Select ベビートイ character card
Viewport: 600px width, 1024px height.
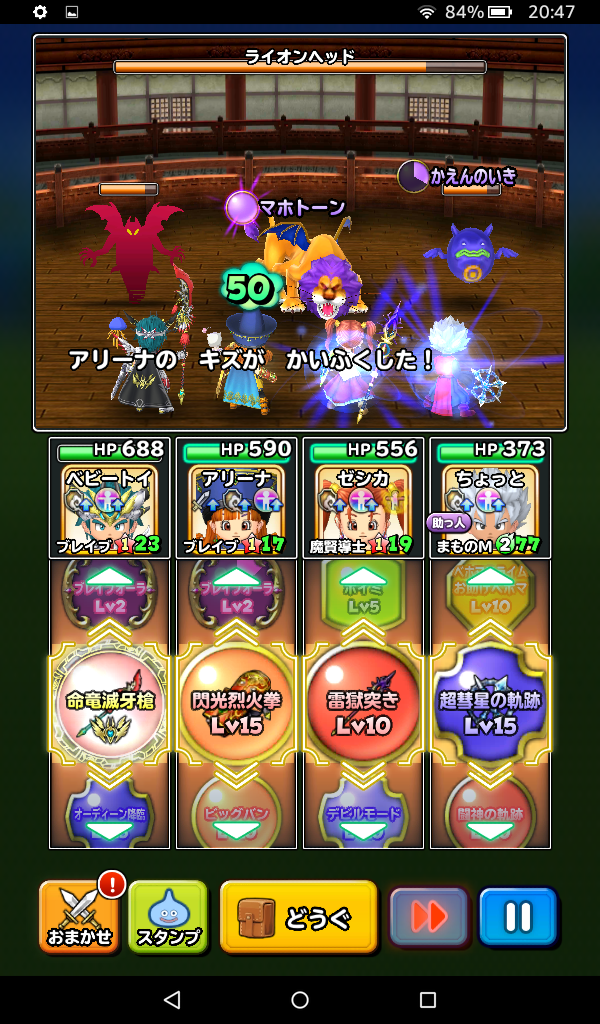pos(109,498)
